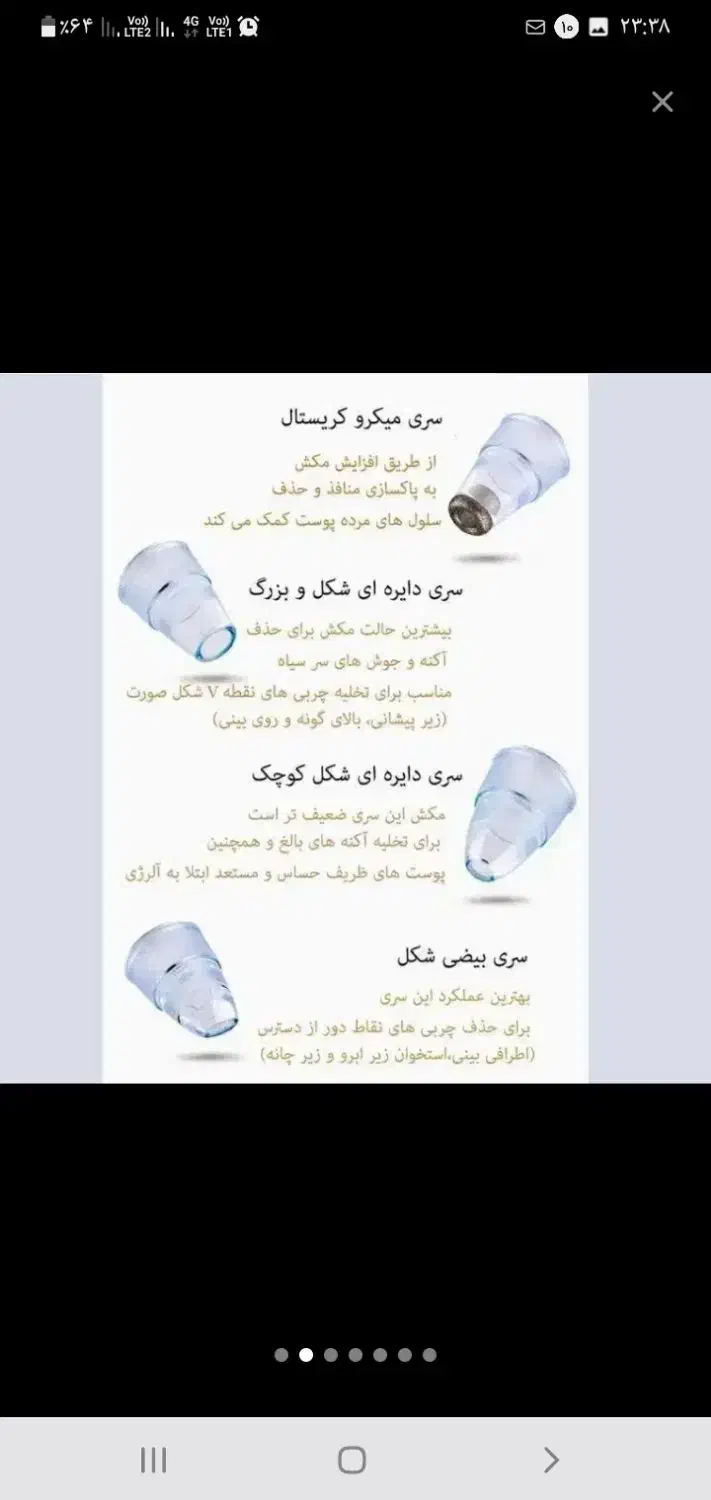Tap the system back button

pos(551,1460)
